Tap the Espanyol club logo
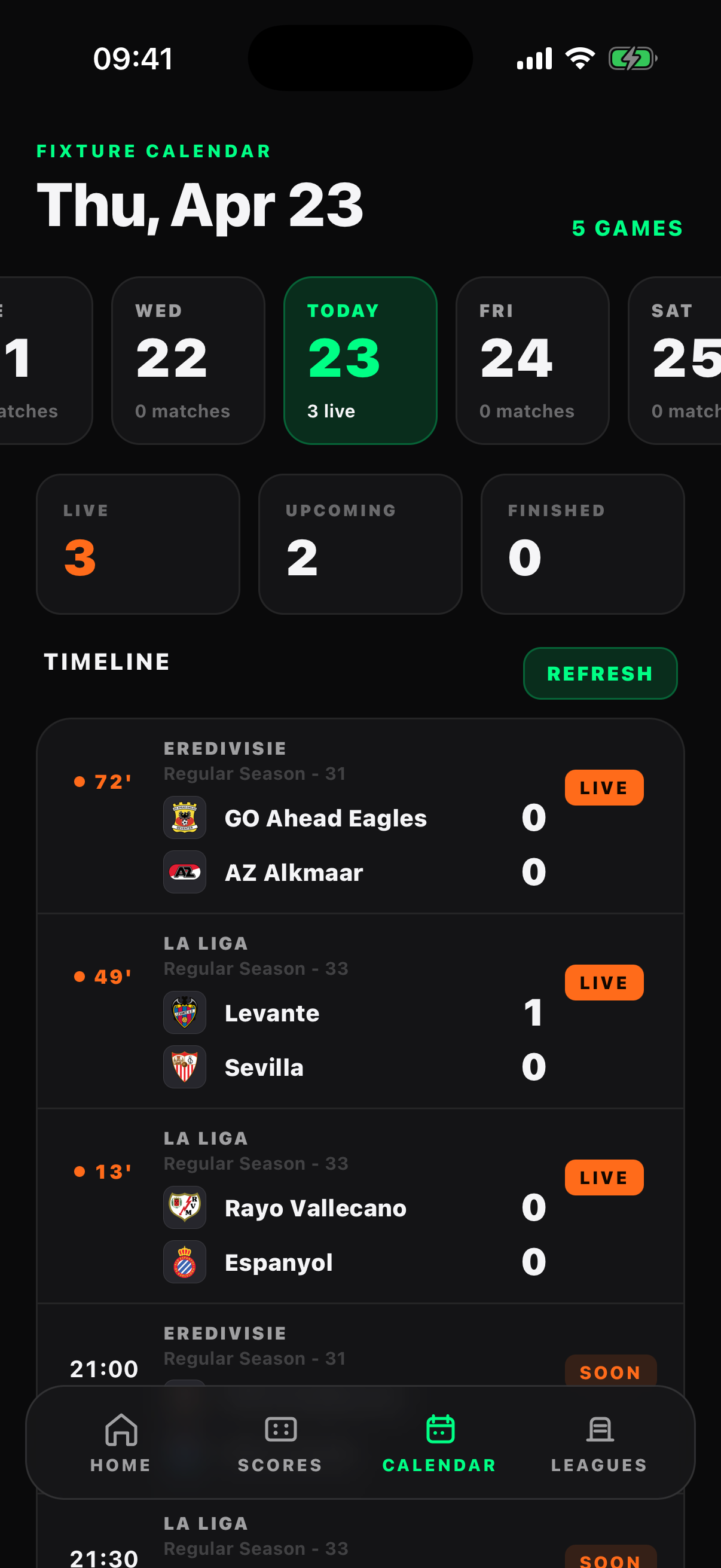The image size is (721, 1568). pyautogui.click(x=184, y=1262)
